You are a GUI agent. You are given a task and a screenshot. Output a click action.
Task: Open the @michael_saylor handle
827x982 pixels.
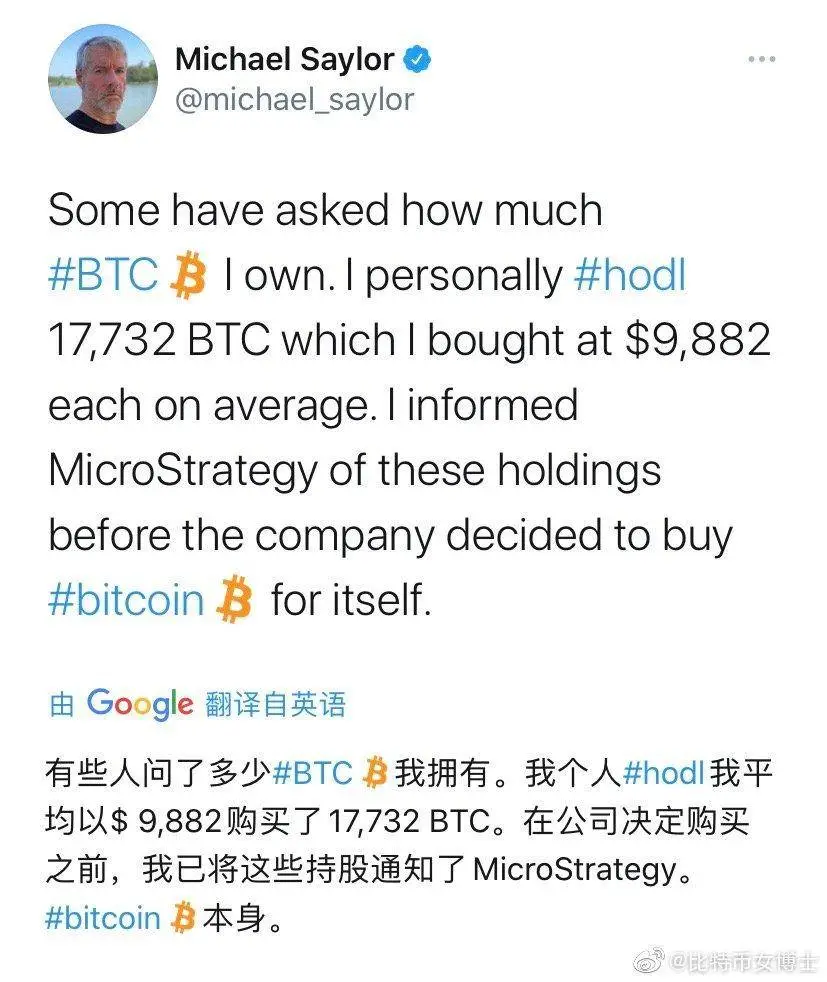(294, 100)
